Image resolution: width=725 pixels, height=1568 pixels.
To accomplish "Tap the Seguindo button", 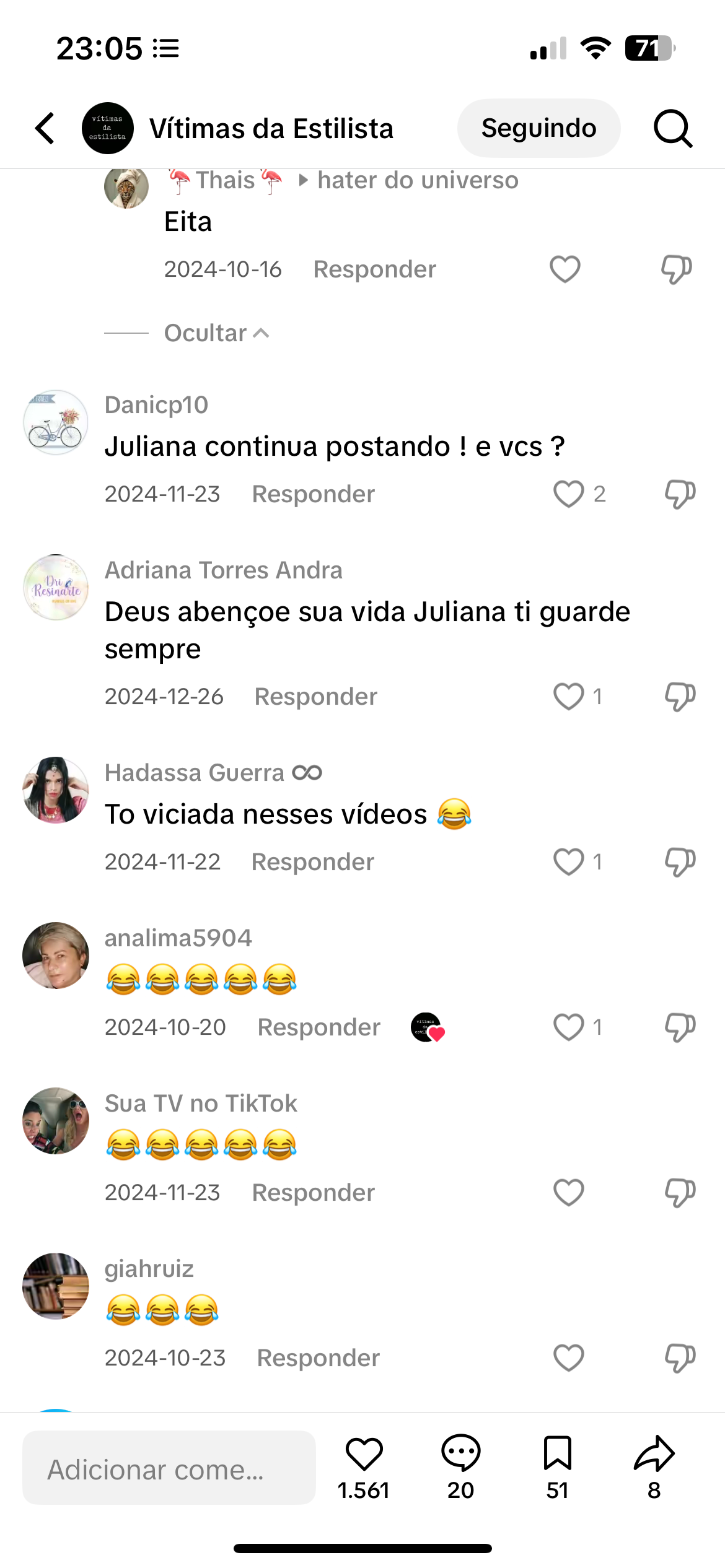I will click(x=538, y=128).
